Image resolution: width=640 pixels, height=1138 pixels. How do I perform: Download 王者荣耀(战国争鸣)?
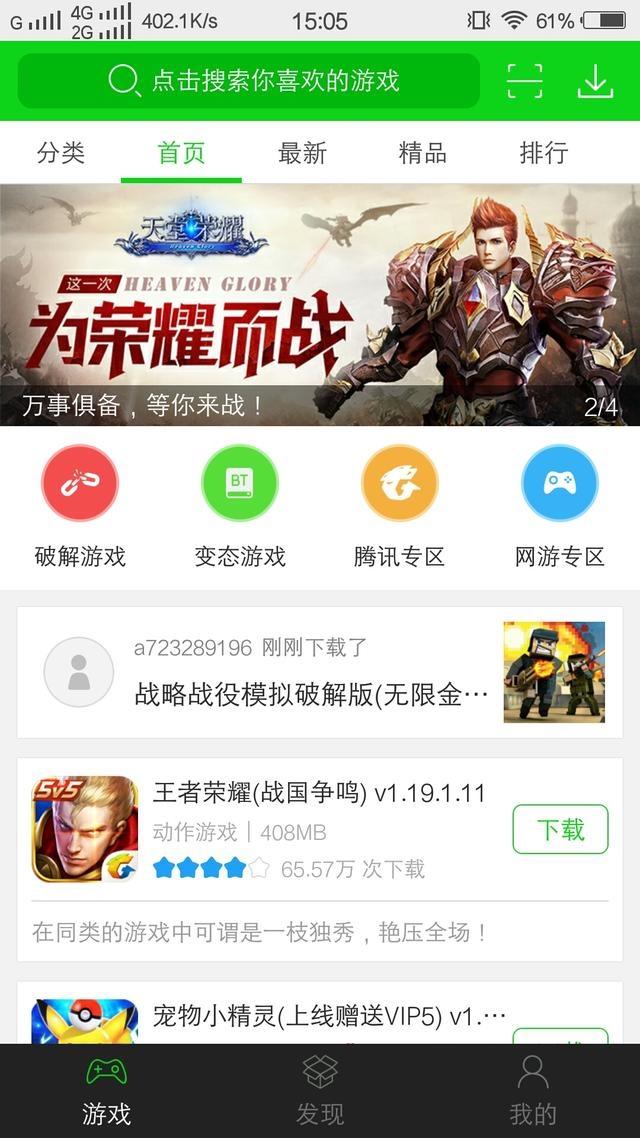560,829
